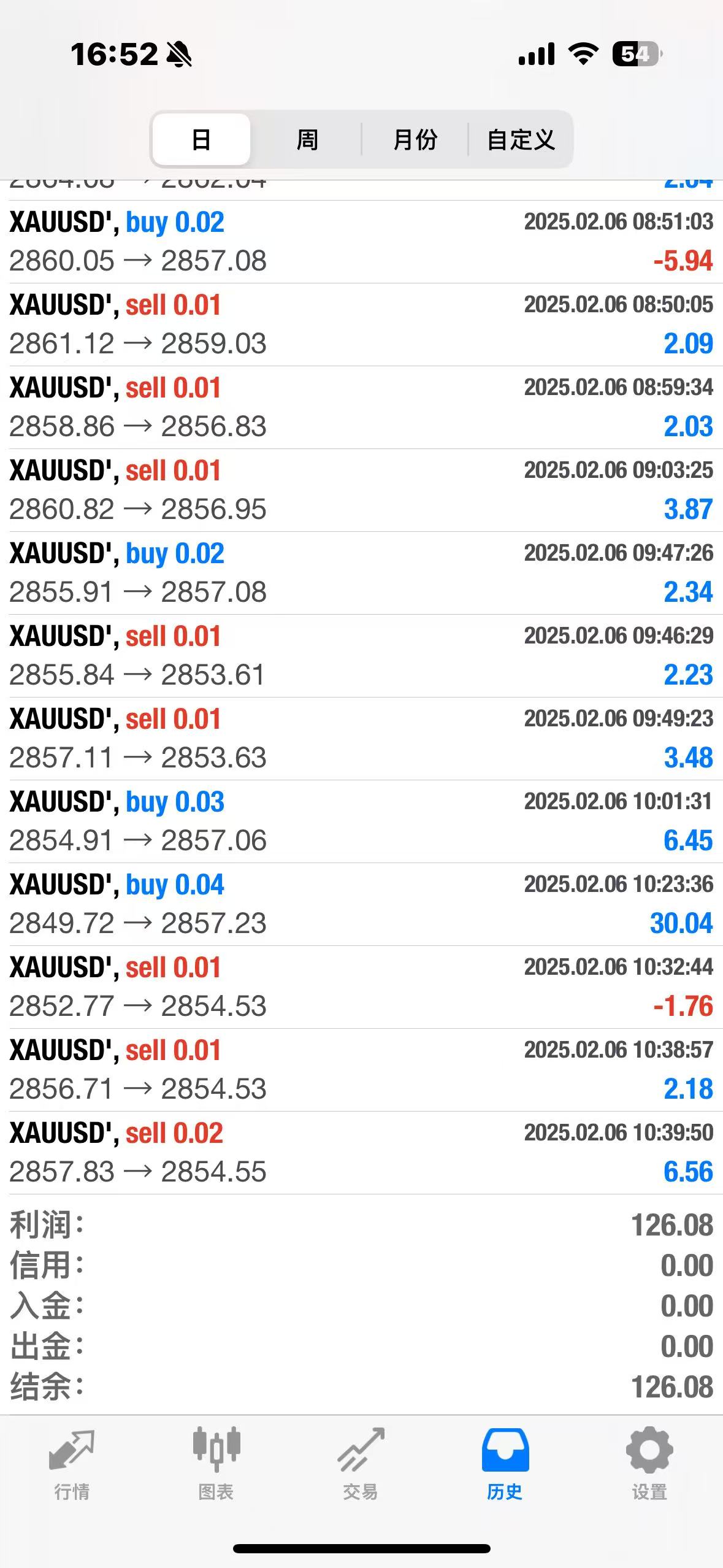The height and width of the screenshot is (1568, 723).
Task: Expand the buy 0.02 trade at 09:47:26
Action: tap(361, 573)
